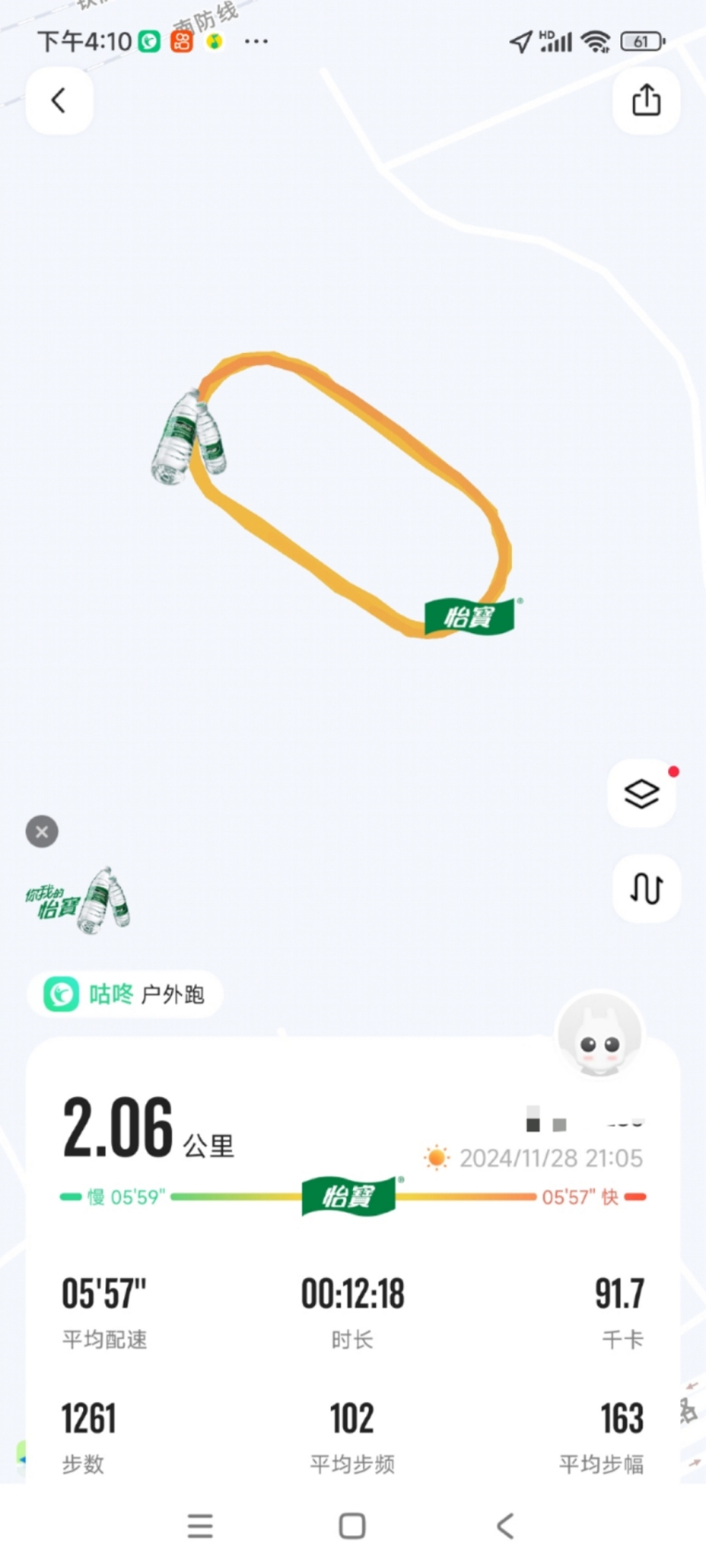The height and width of the screenshot is (1568, 706).
Task: Open the map layers options
Action: pyautogui.click(x=642, y=794)
